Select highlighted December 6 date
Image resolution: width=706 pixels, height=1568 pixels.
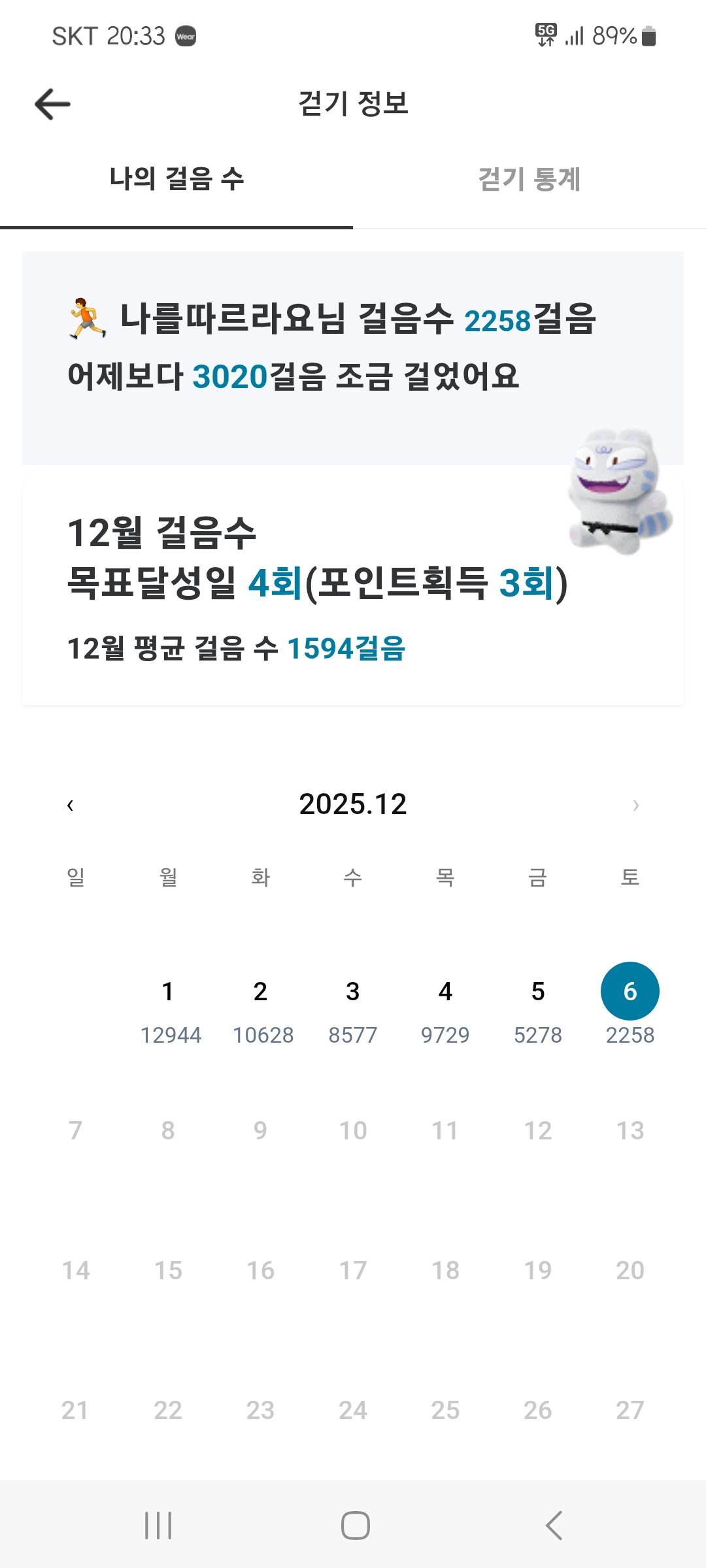(x=630, y=991)
